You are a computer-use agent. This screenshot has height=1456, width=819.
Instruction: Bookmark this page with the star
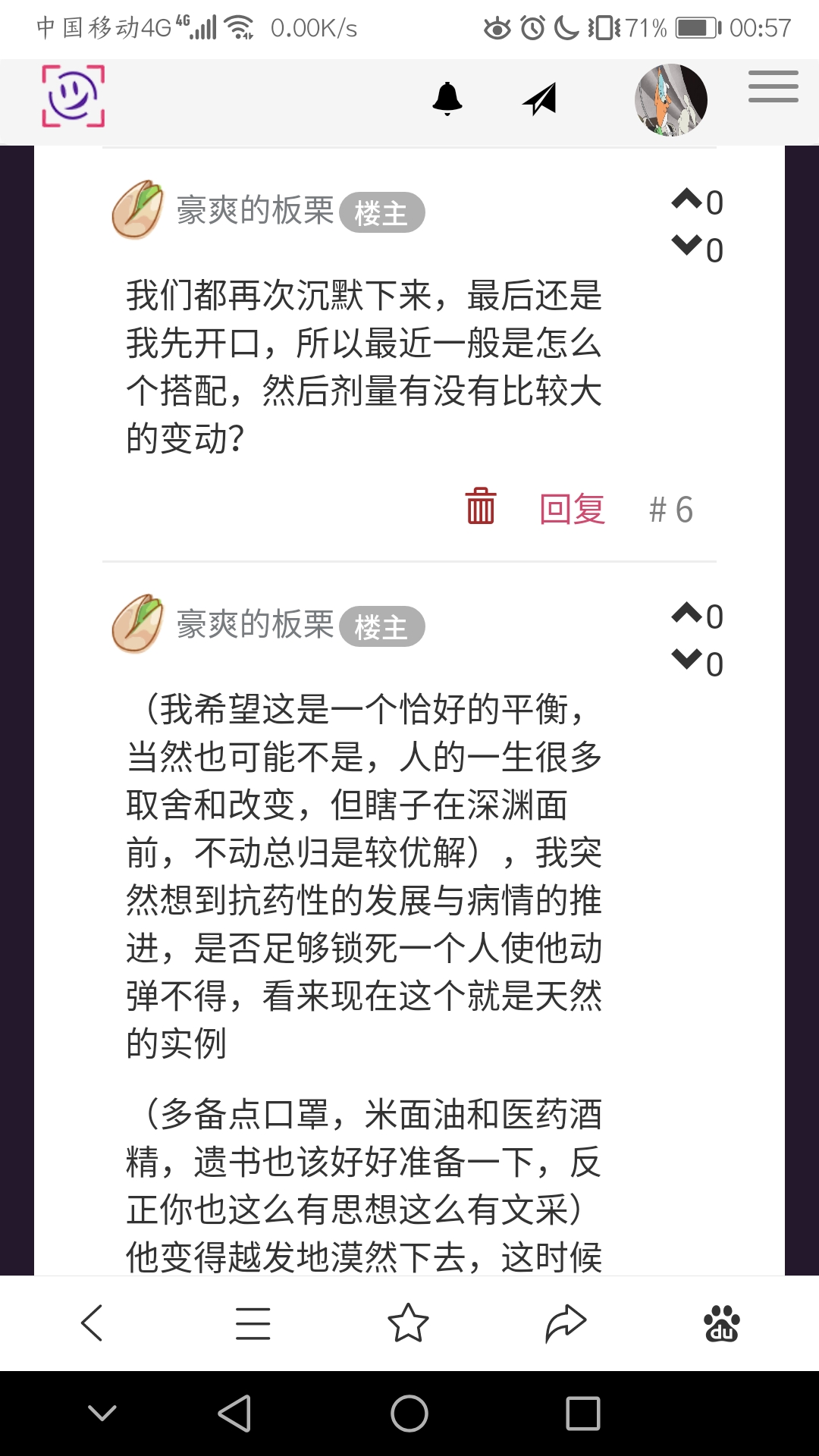pyautogui.click(x=409, y=1323)
